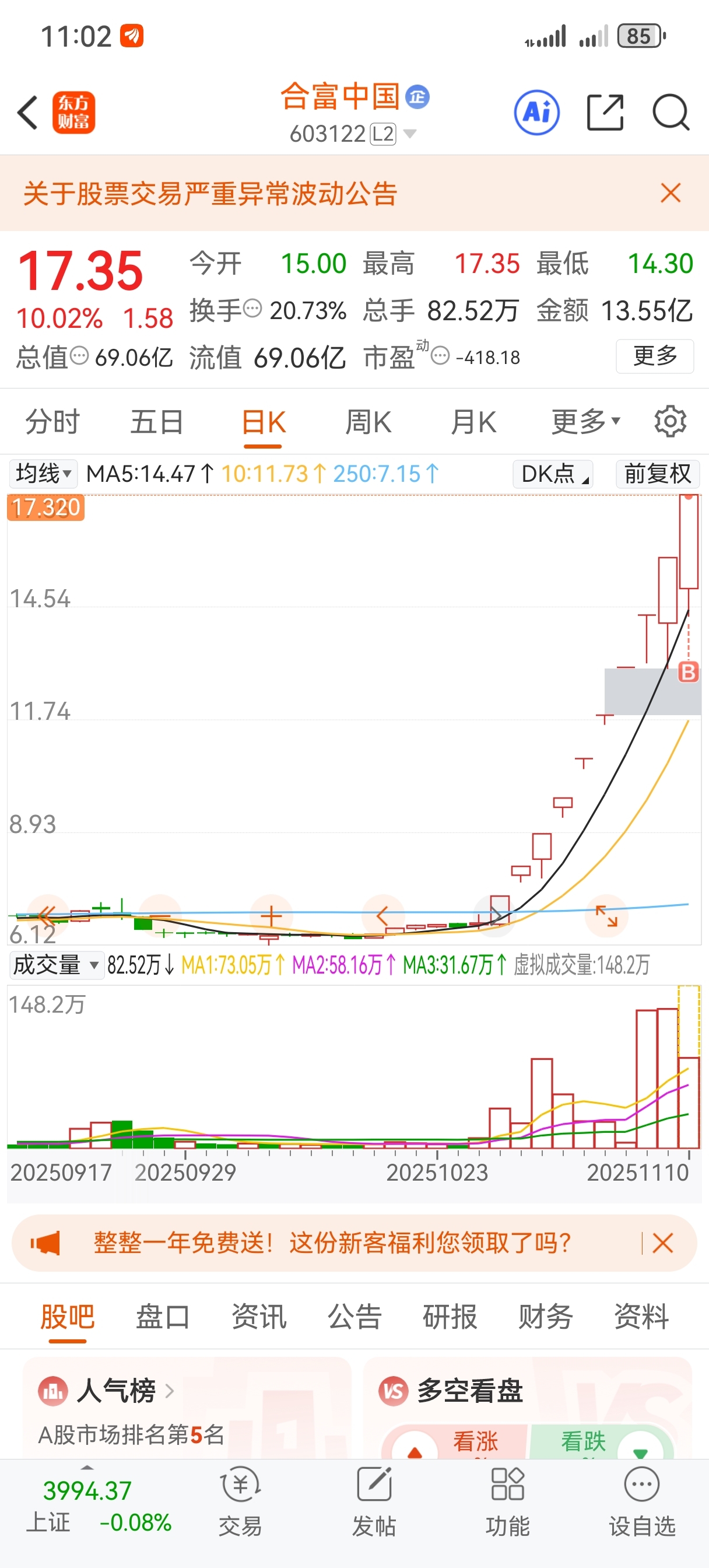The height and width of the screenshot is (1568, 709).
Task: Open chart settings gear
Action: click(670, 421)
